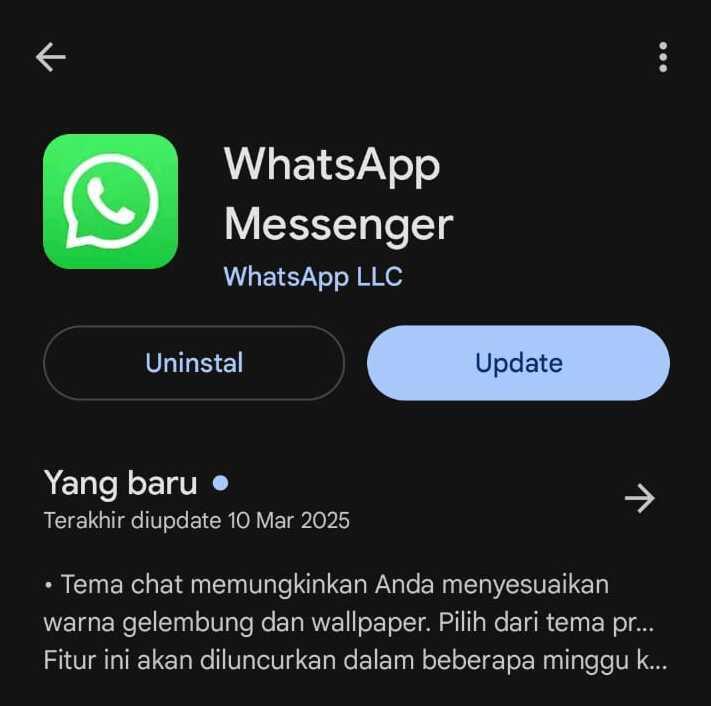711x706 pixels.
Task: Open the three-dot overflow menu
Action: pos(662,58)
